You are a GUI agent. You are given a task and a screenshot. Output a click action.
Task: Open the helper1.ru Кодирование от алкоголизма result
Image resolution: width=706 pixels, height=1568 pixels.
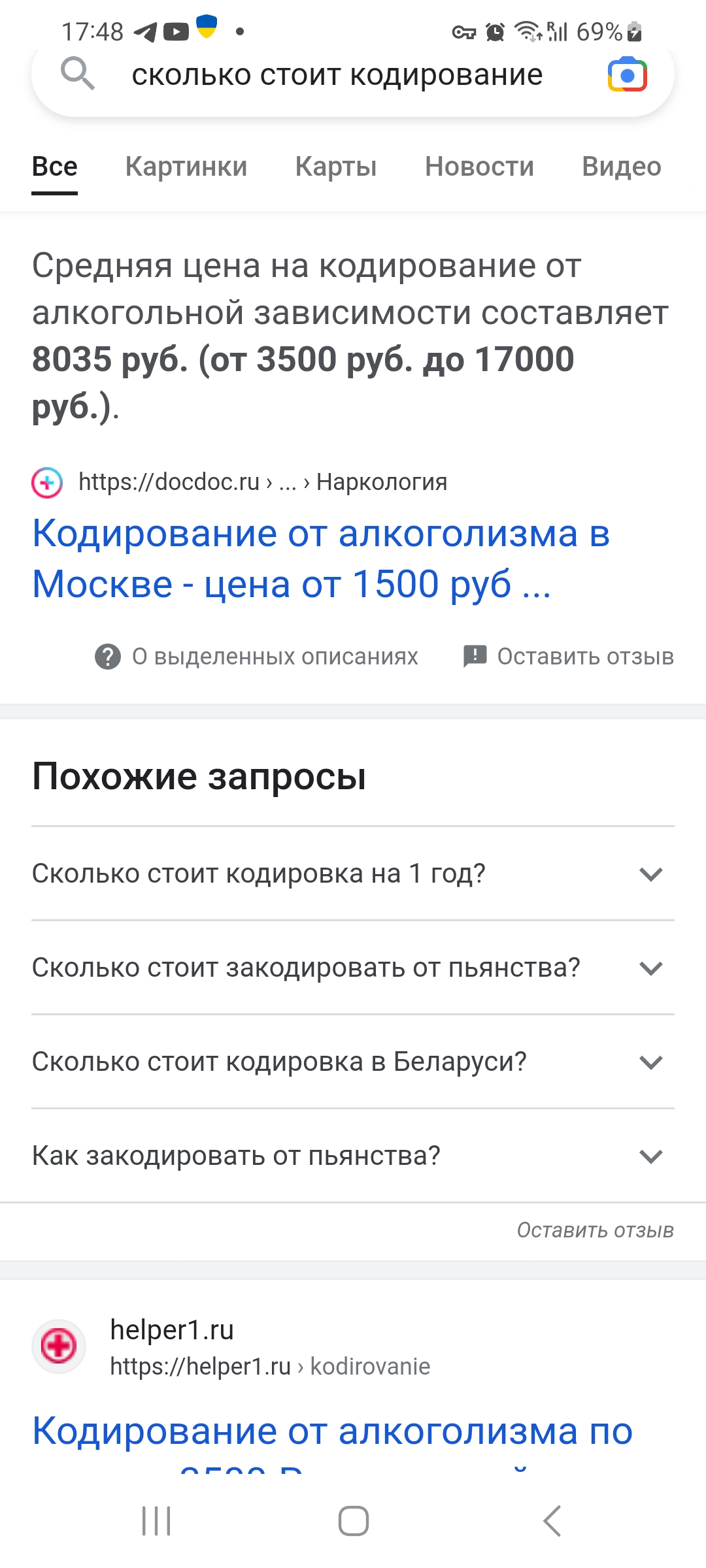point(332,1432)
